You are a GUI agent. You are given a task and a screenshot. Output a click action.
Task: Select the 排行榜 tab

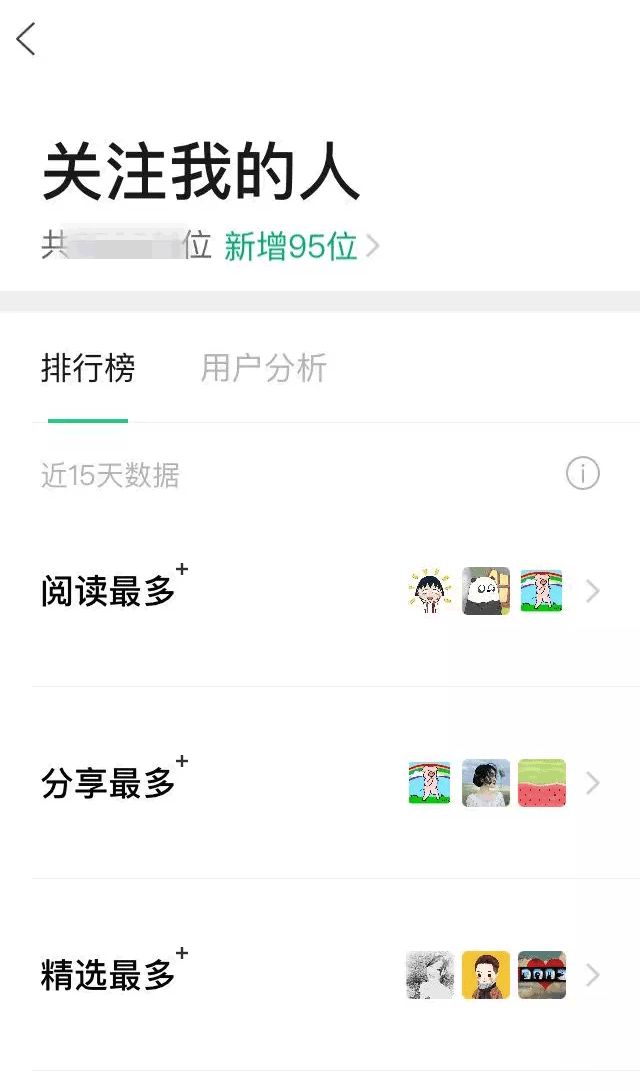click(88, 368)
